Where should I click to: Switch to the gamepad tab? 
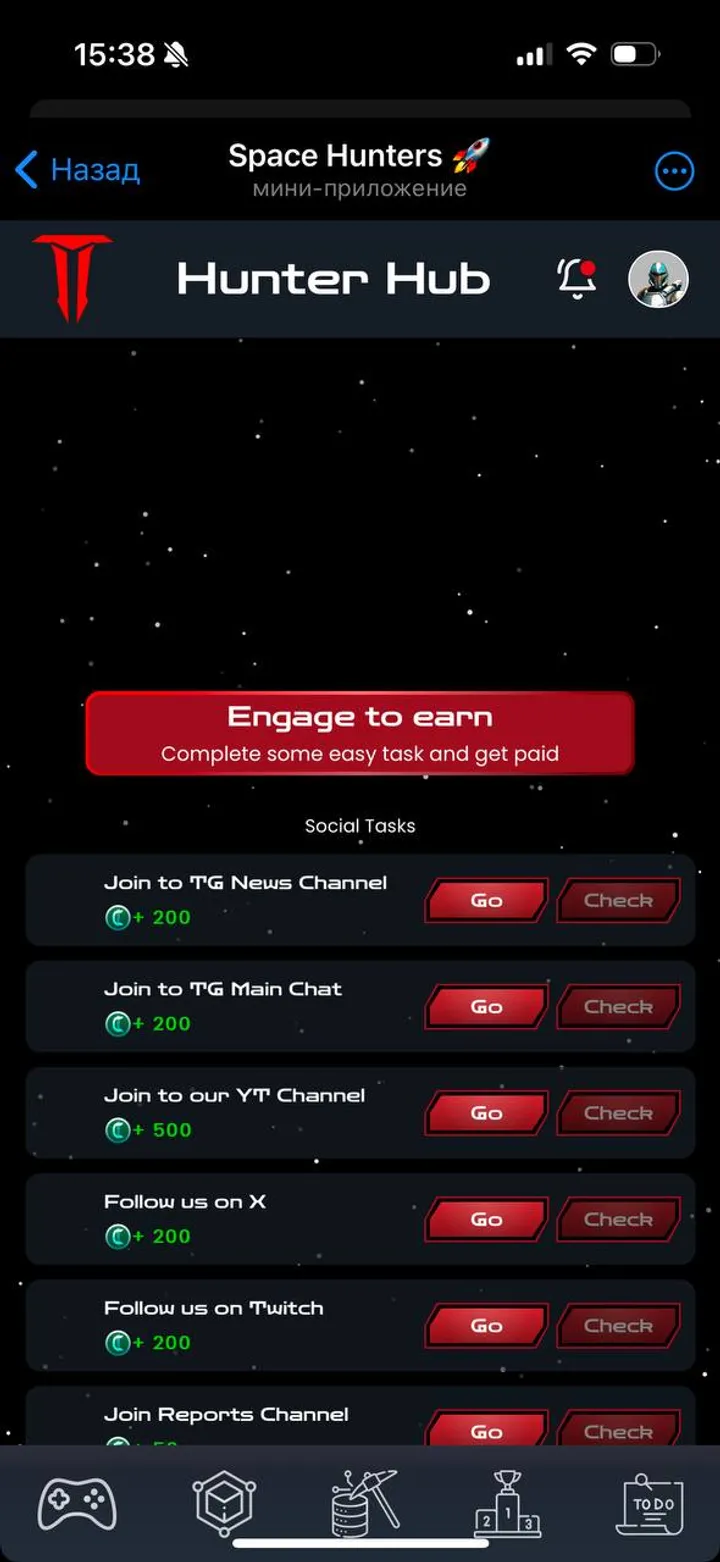click(77, 1503)
